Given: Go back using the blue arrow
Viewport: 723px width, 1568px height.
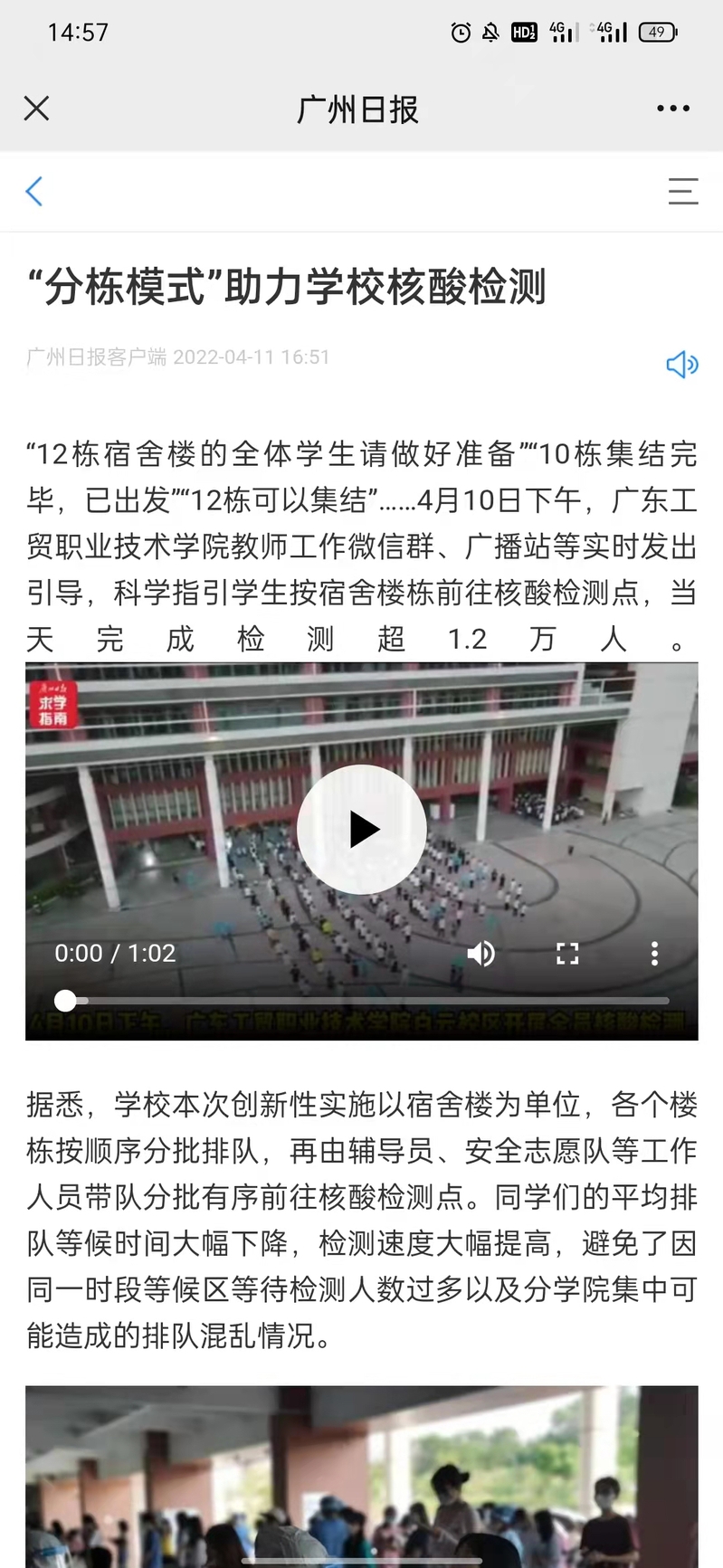Looking at the screenshot, I should pos(34,191).
